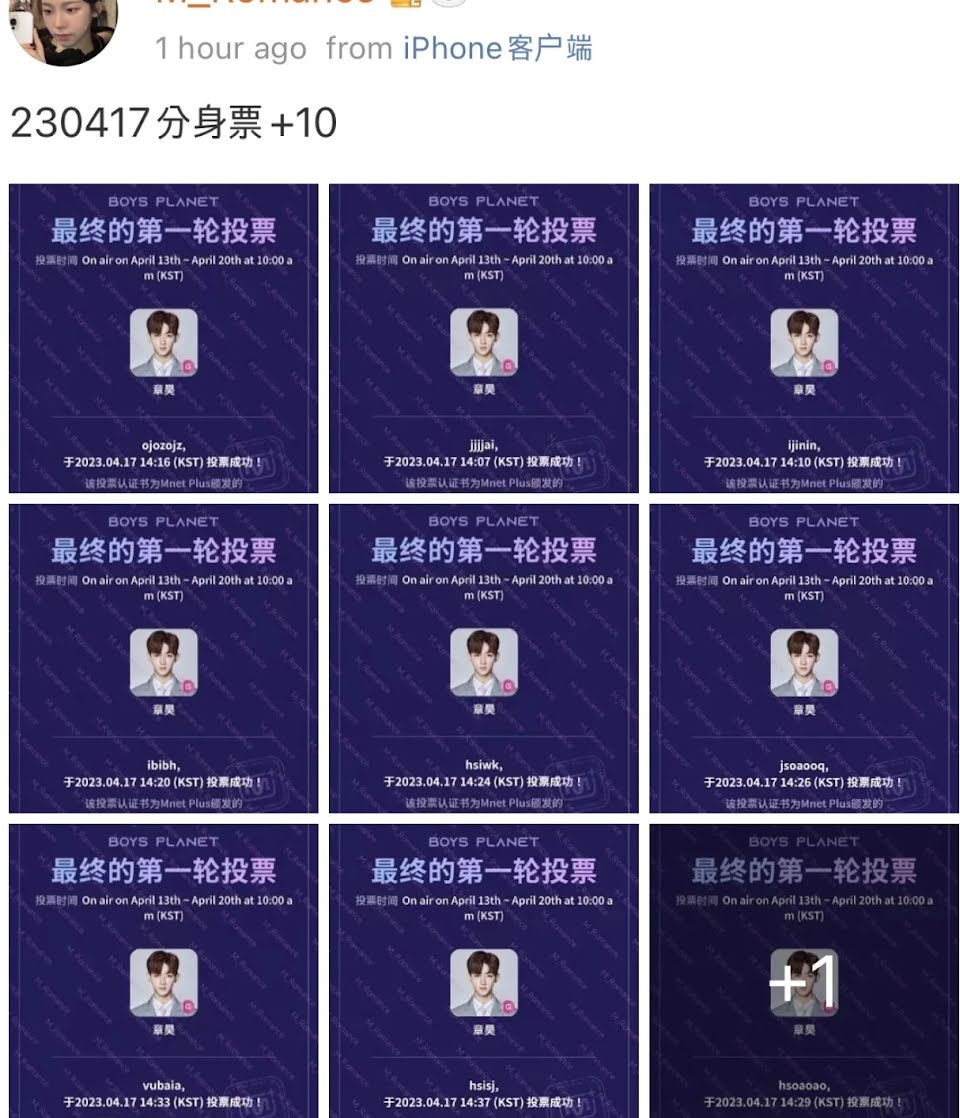This screenshot has height=1118, width=960.
Task: Tap the iPhone客户端 source link
Action: [497, 48]
